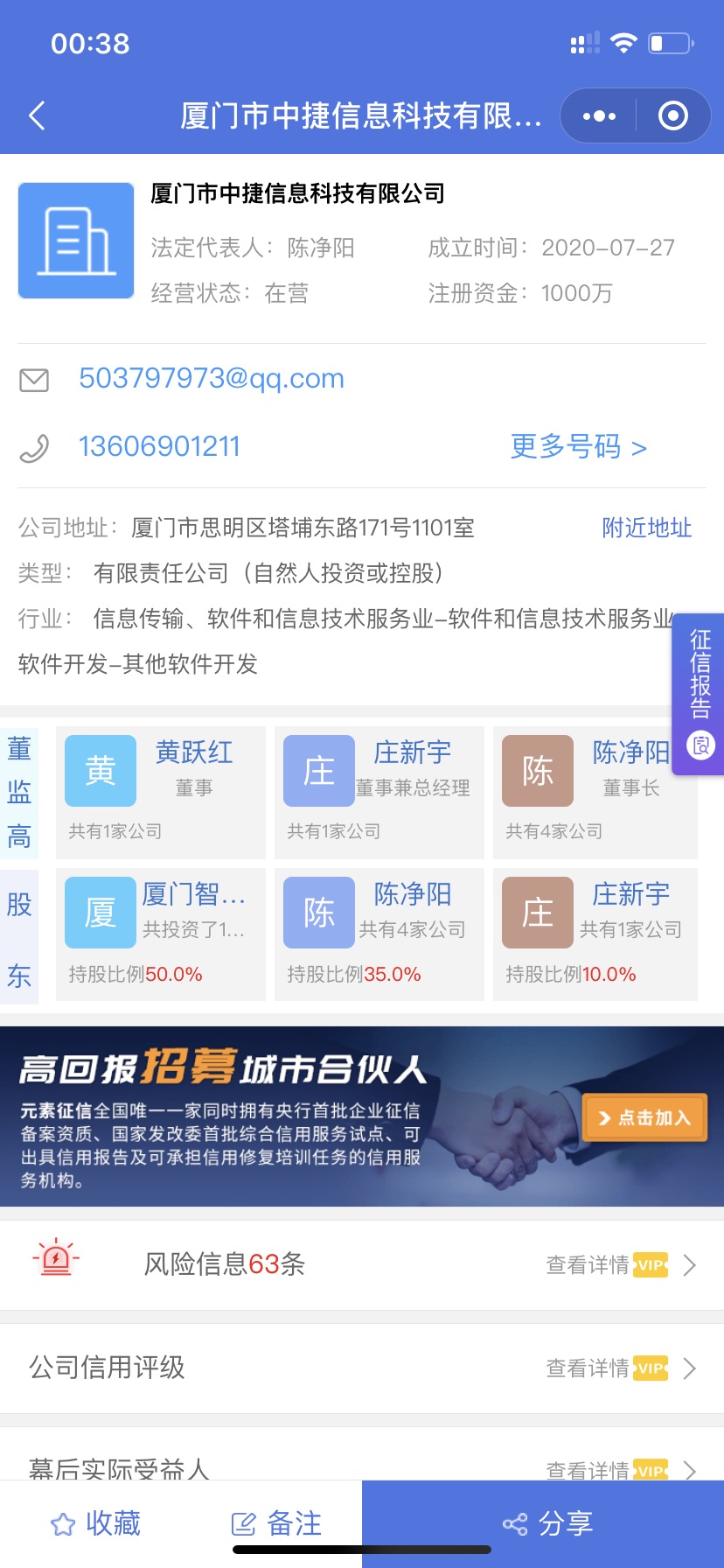Screen dimensions: 724x1568
Task: Open 公司信用评级 details
Action: tap(362, 1368)
